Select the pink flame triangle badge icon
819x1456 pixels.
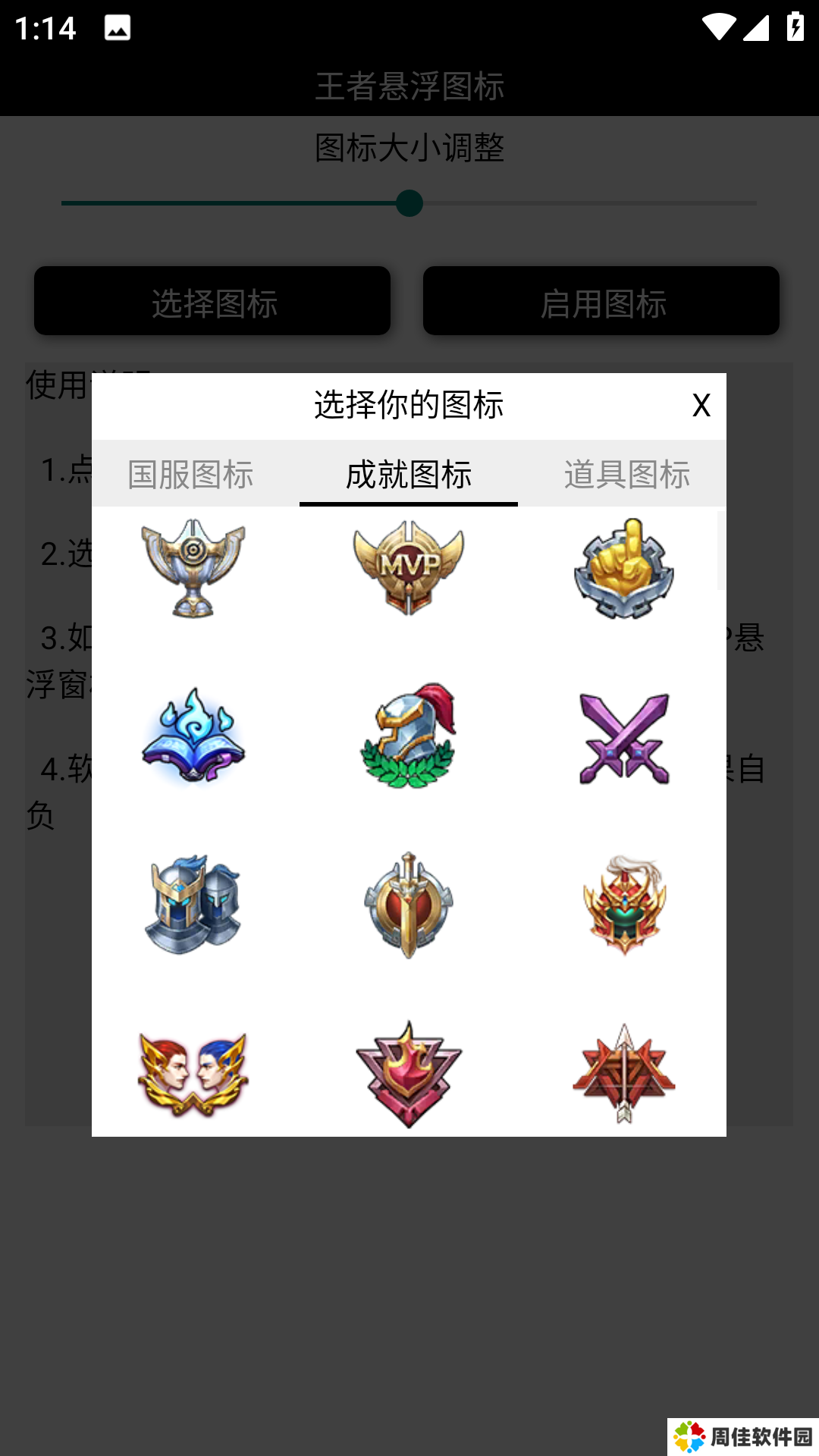[409, 1074]
